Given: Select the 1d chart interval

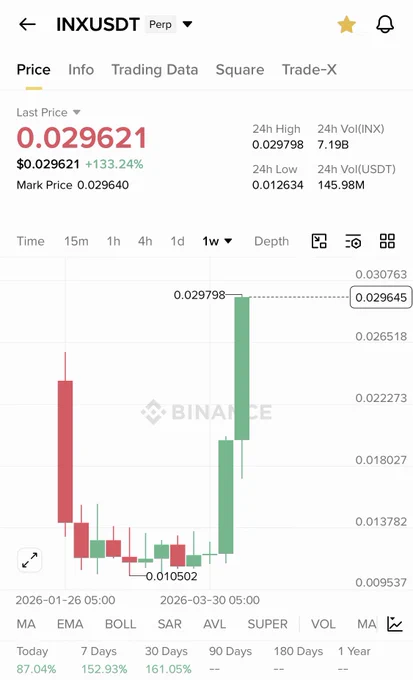Looking at the screenshot, I should coord(177,241).
